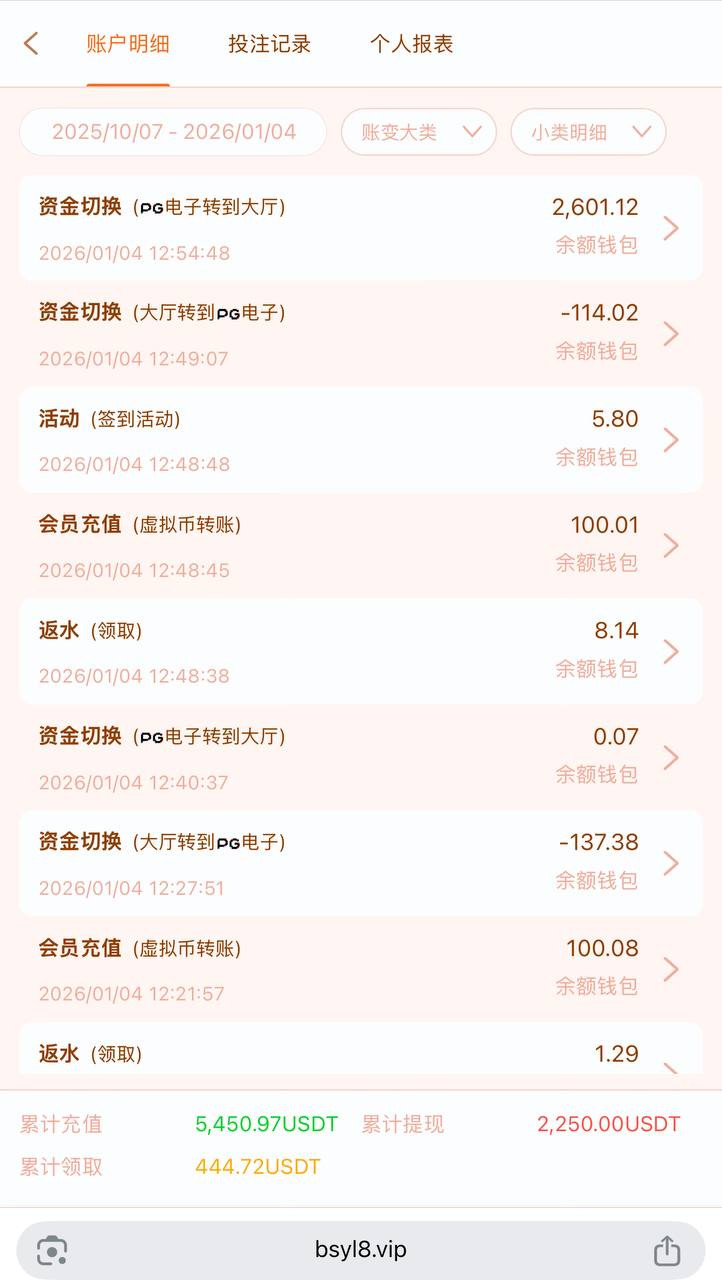
Task: Open the date range picker 2025/10/07 - 2026/01/04
Action: coord(173,132)
